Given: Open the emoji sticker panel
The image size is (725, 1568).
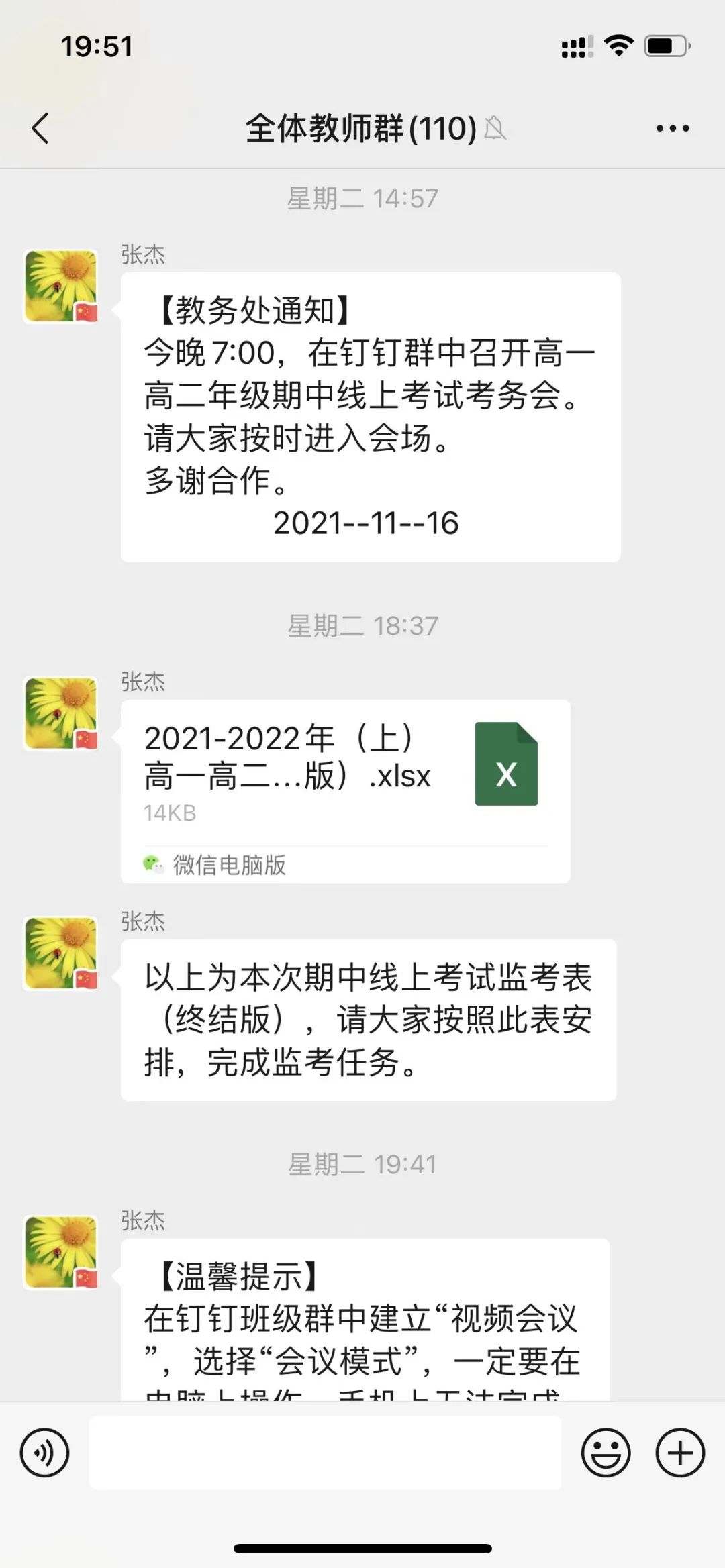Looking at the screenshot, I should click(x=606, y=1453).
